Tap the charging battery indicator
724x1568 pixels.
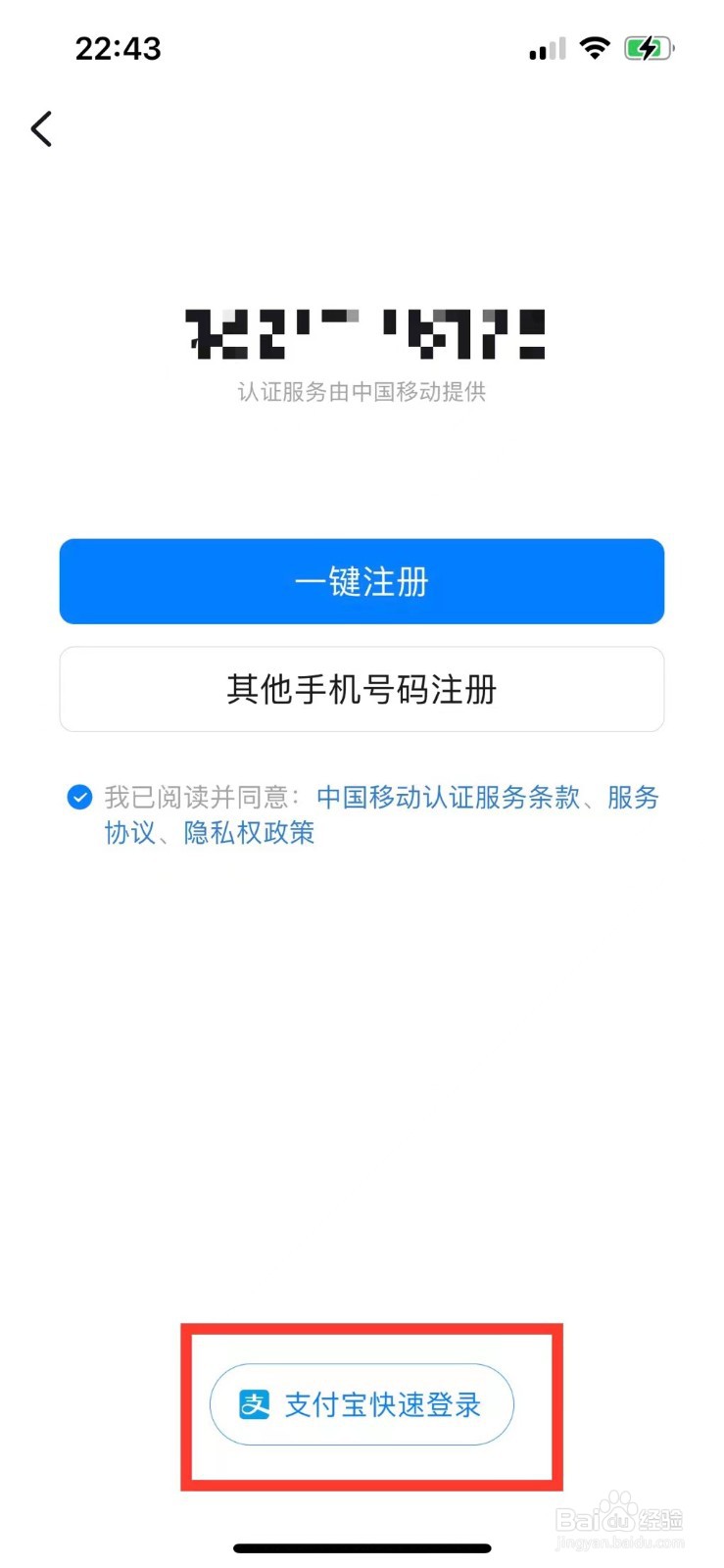[x=649, y=47]
